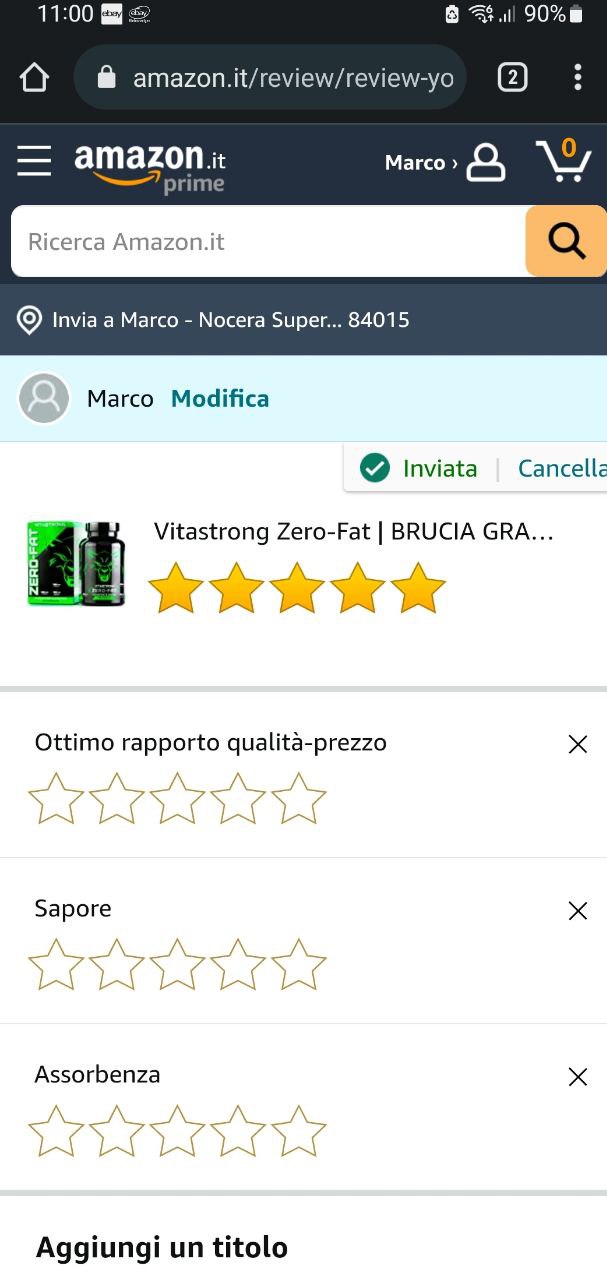This screenshot has width=607, height=1280.
Task: Dismiss the Ottimo rapporto qualità-prezzo rating
Action: 577,744
